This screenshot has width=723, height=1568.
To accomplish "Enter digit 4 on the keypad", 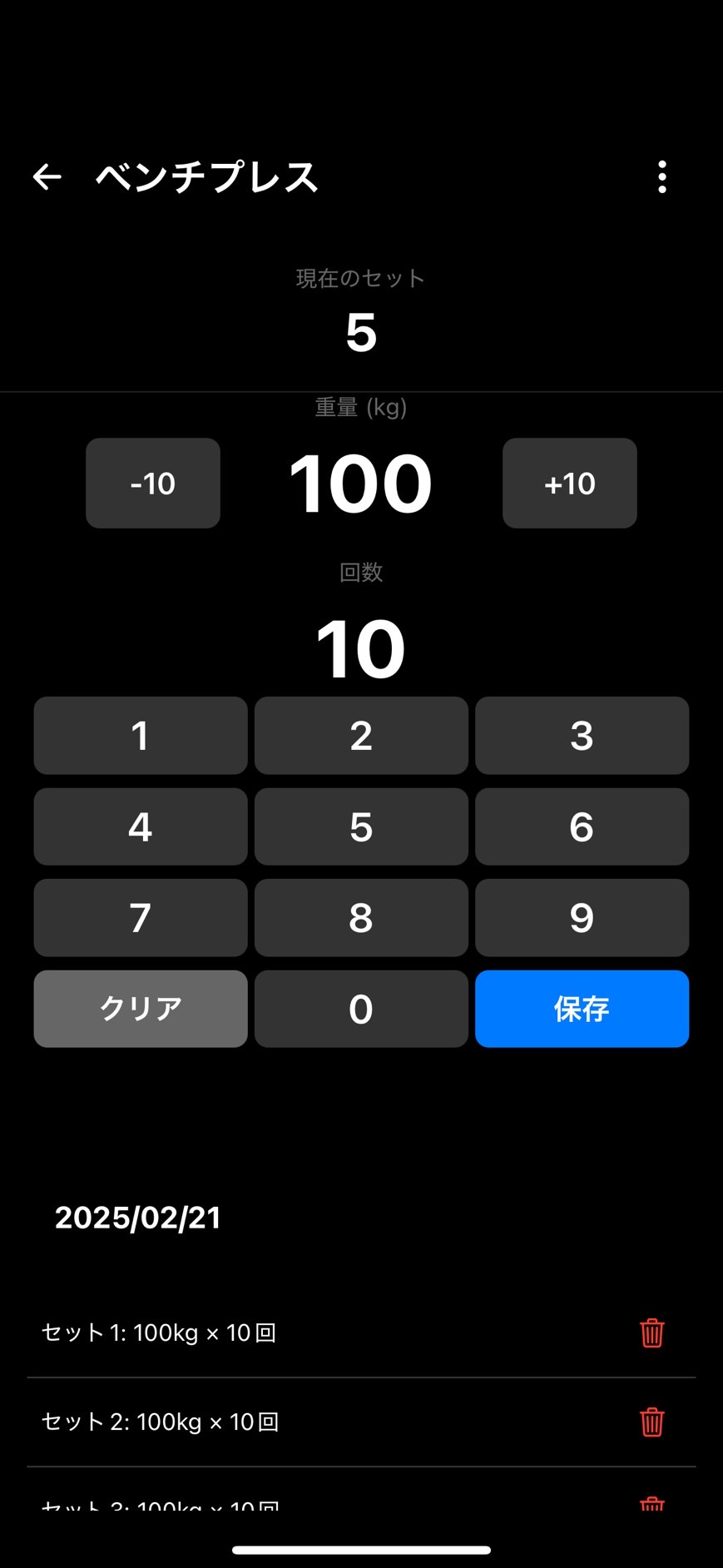I will coord(141,826).
